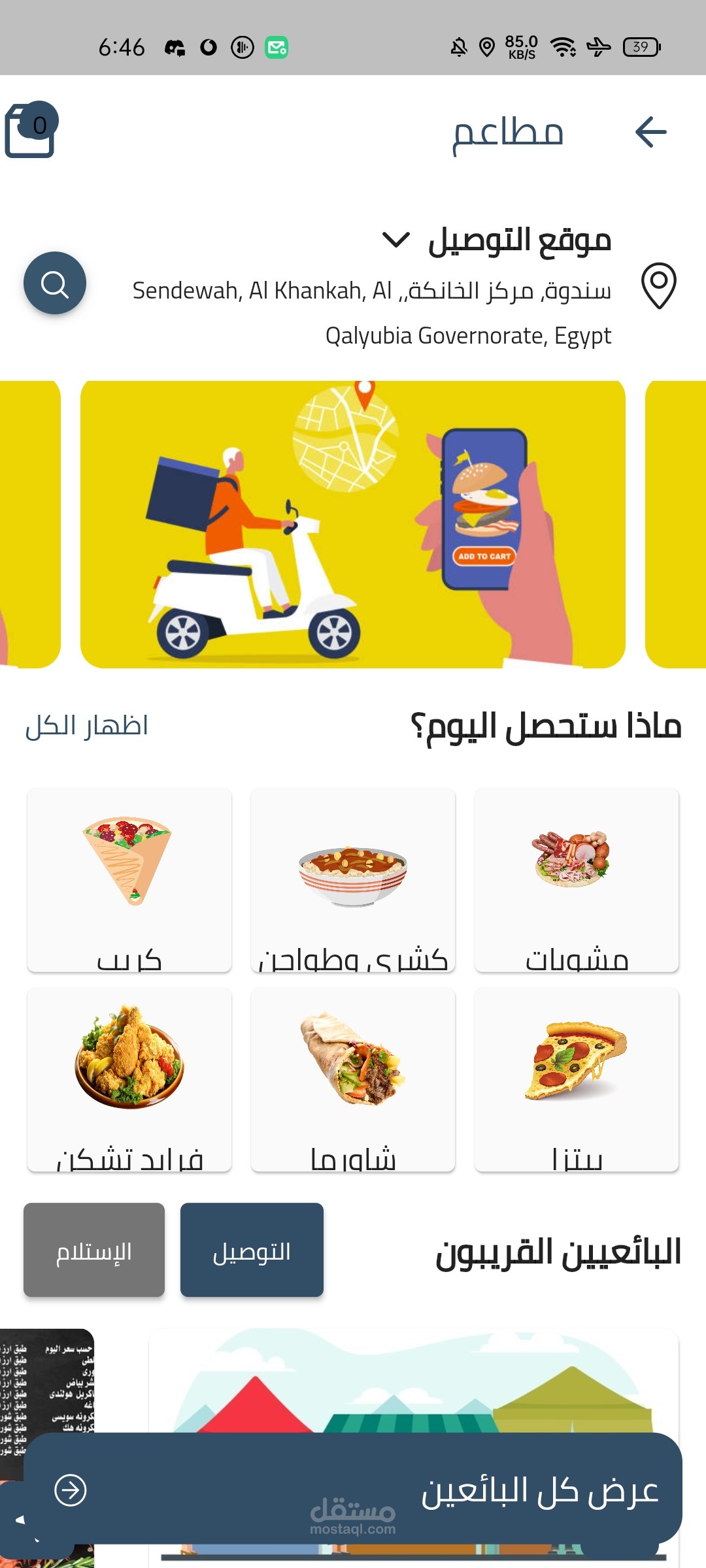706x1568 pixels.
Task: Select the مشويات grills category
Action: click(577, 879)
